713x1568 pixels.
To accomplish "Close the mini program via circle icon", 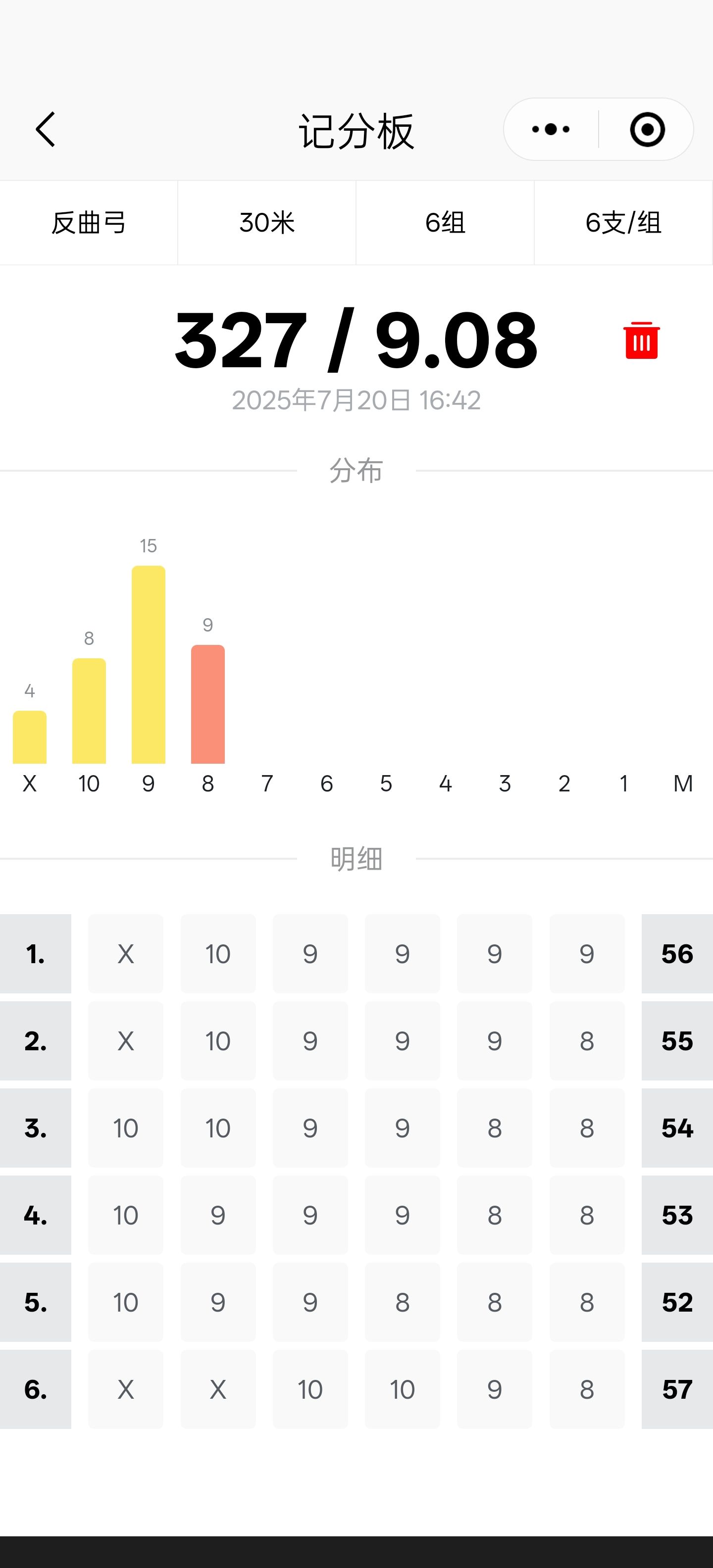I will pyautogui.click(x=647, y=129).
